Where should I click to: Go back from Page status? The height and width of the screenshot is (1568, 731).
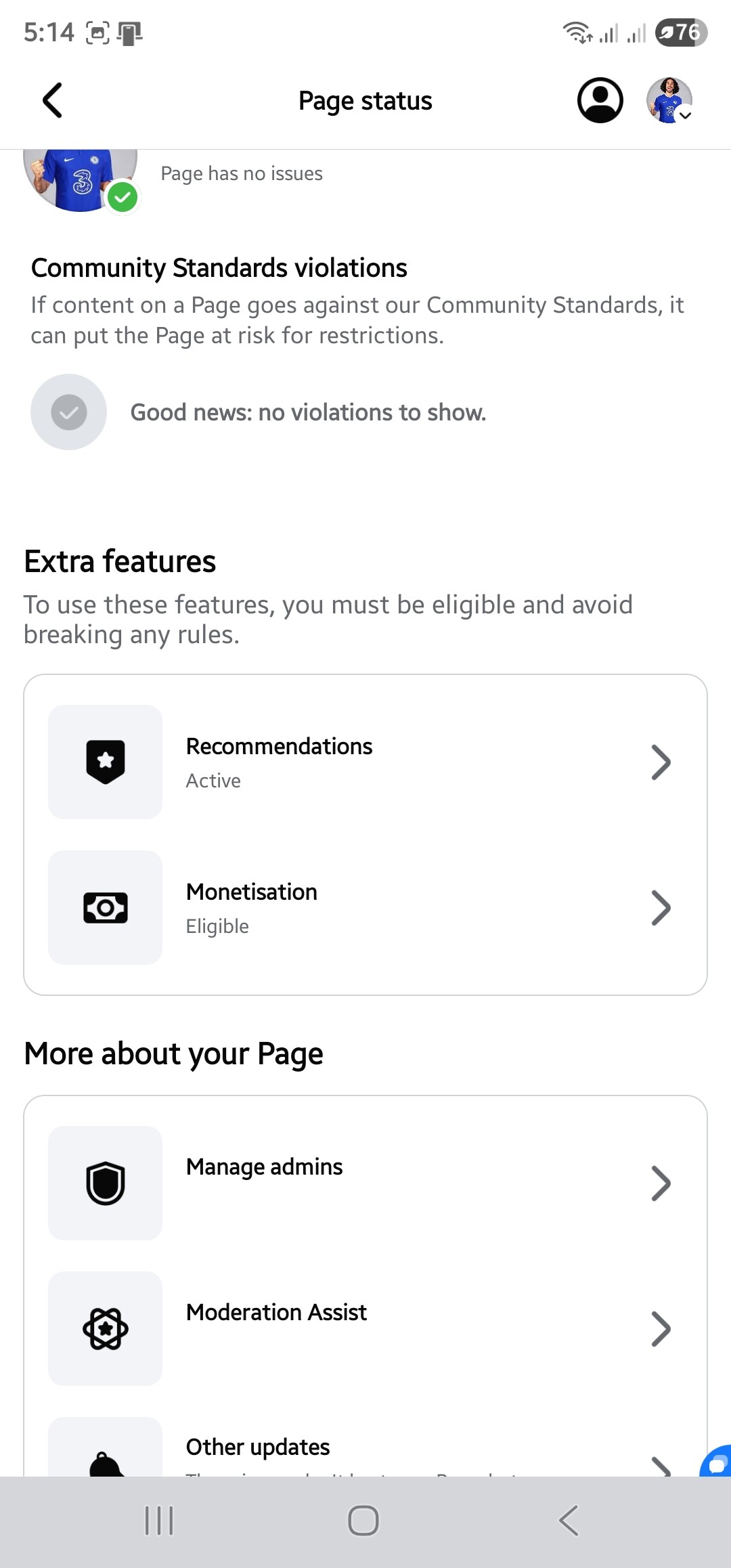pos(52,100)
